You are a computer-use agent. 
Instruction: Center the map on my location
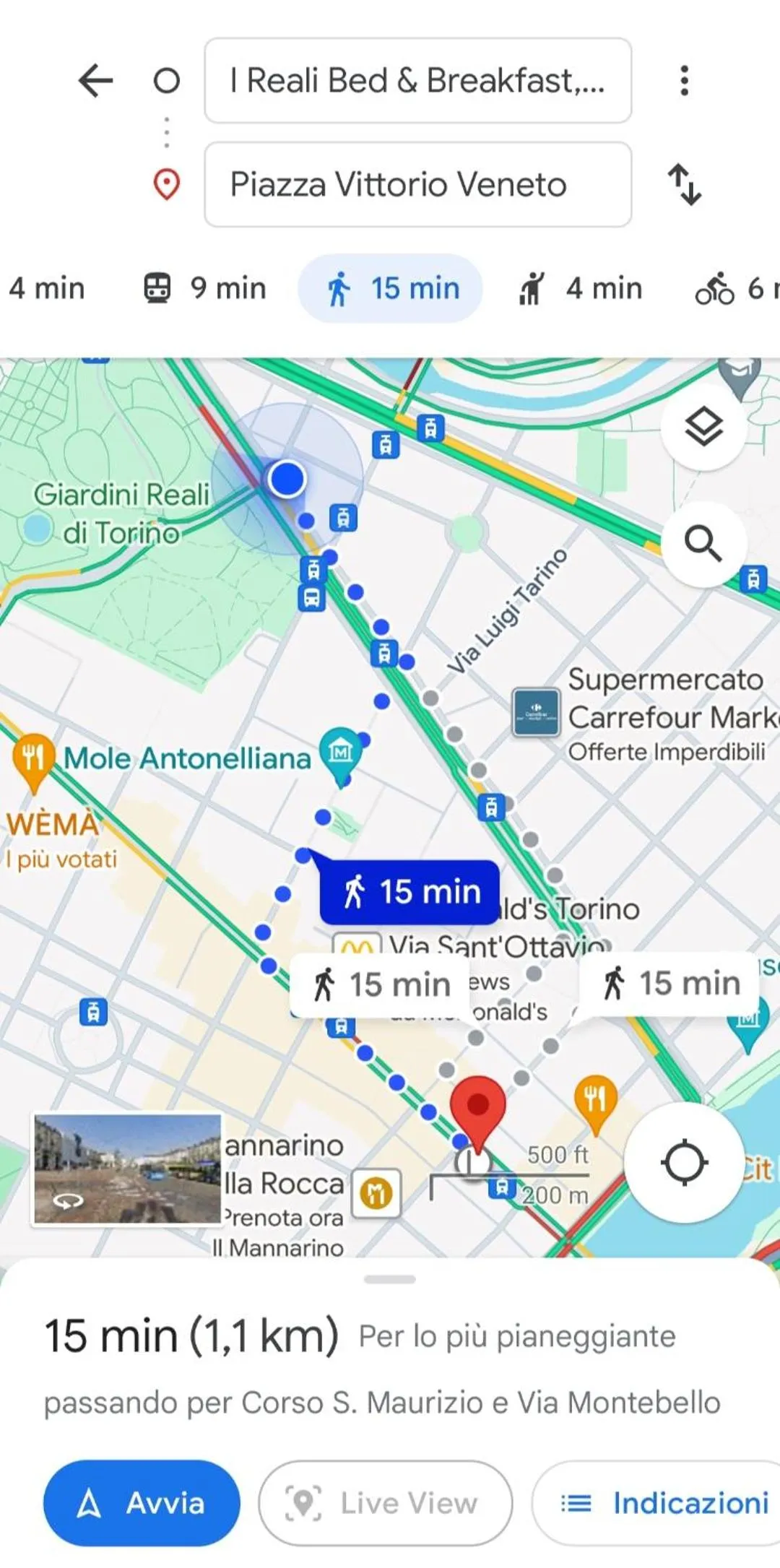pos(684,1162)
